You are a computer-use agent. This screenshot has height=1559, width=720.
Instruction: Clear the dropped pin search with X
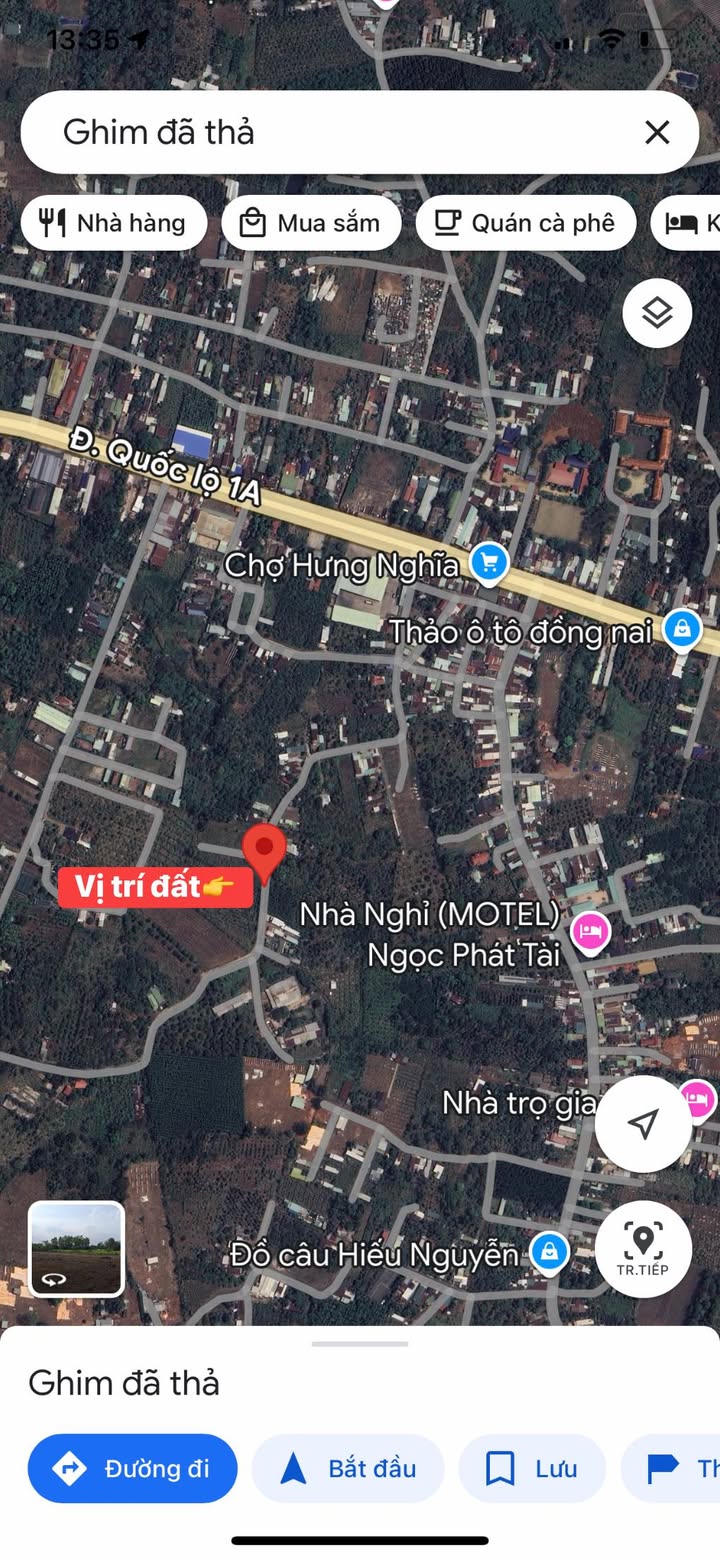click(x=657, y=132)
